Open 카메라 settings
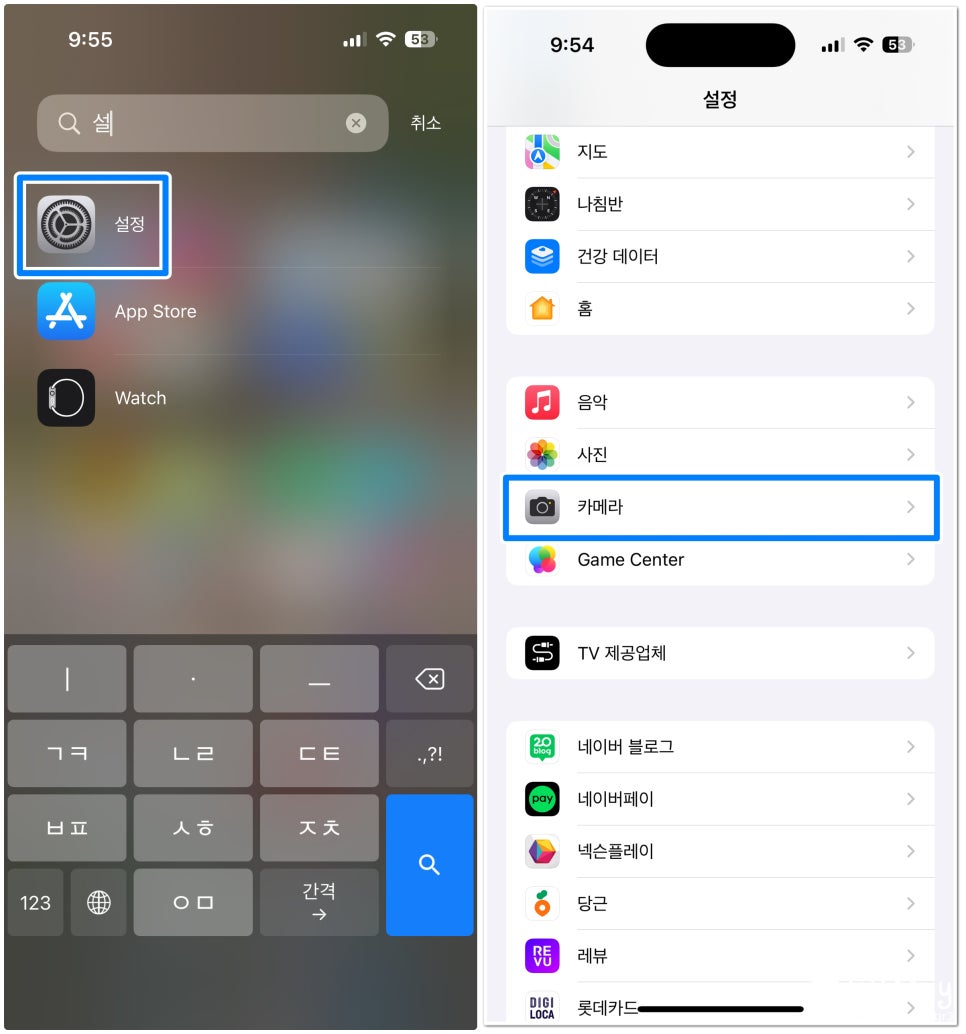The width and height of the screenshot is (966, 1034). pos(720,507)
